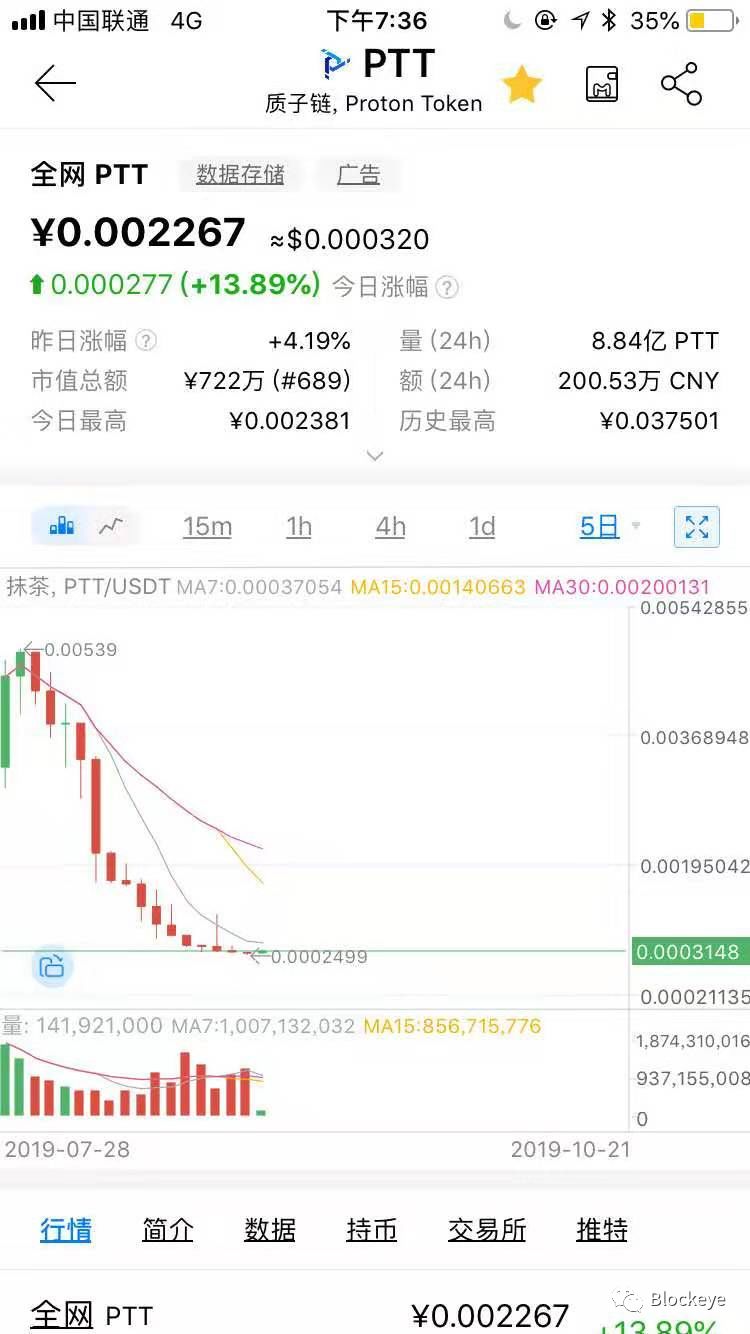The height and width of the screenshot is (1334, 750).
Task: Select the candlestick chart type
Action: [62, 526]
